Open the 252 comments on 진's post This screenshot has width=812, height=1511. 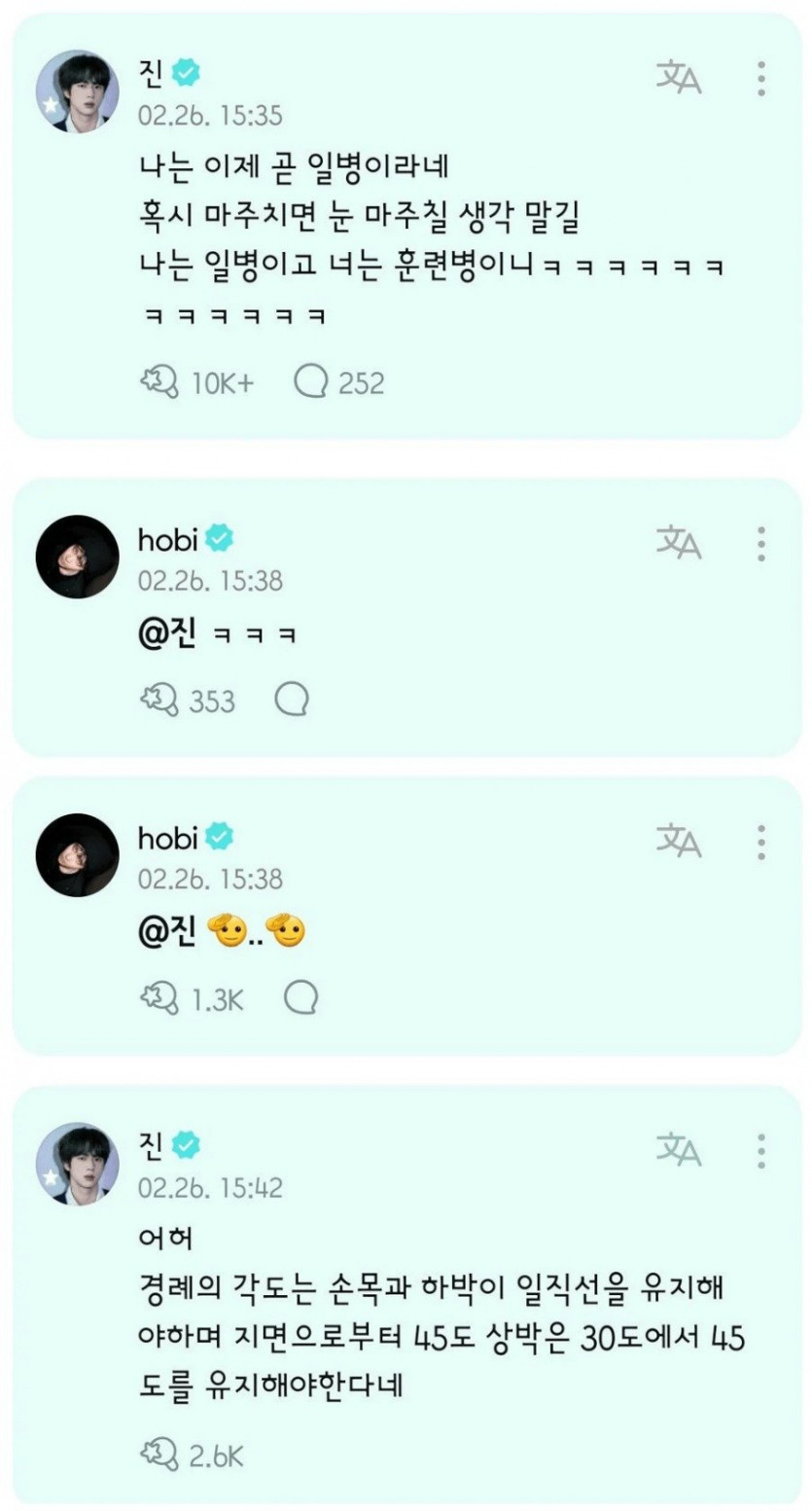(x=311, y=381)
